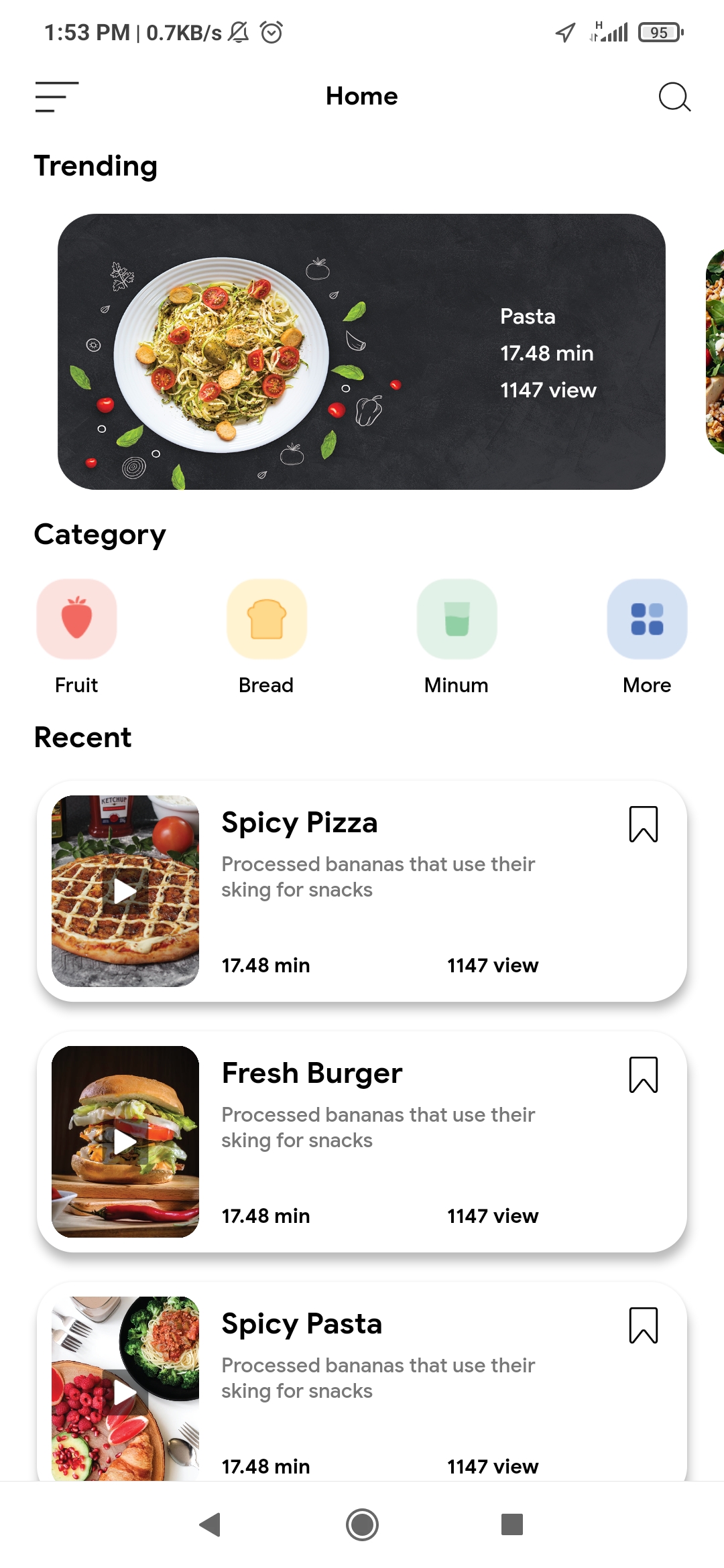The image size is (724, 1568).
Task: Select the Fruit category
Action: coord(76,619)
